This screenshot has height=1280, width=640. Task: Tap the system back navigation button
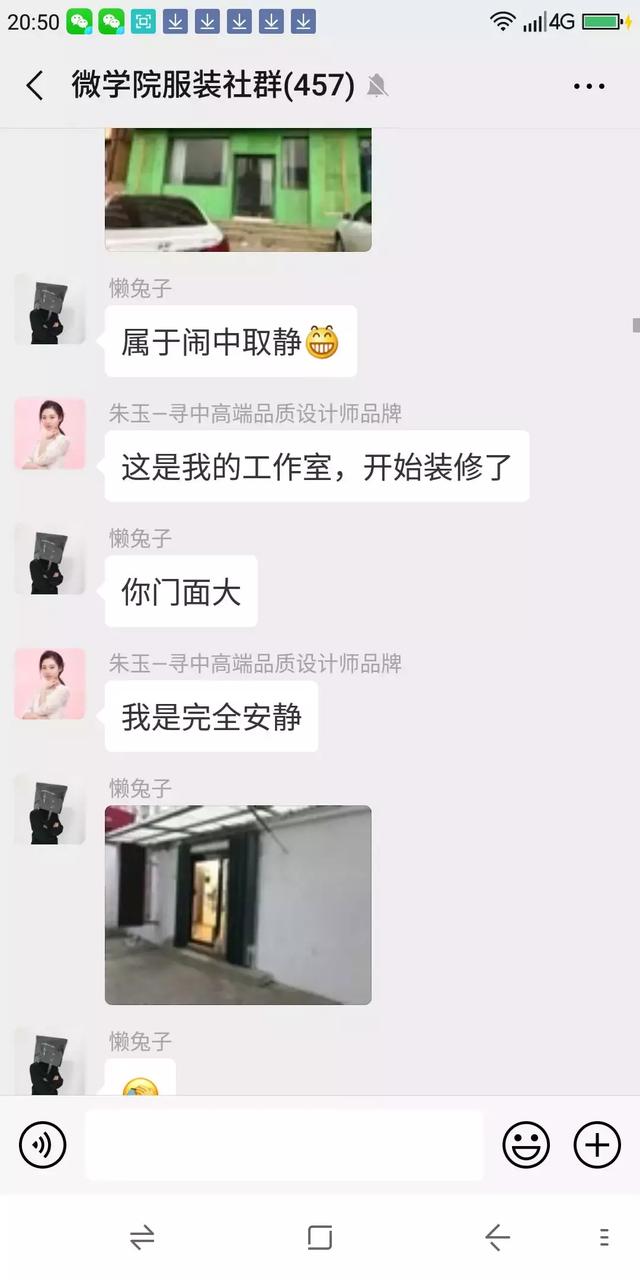tap(497, 1238)
